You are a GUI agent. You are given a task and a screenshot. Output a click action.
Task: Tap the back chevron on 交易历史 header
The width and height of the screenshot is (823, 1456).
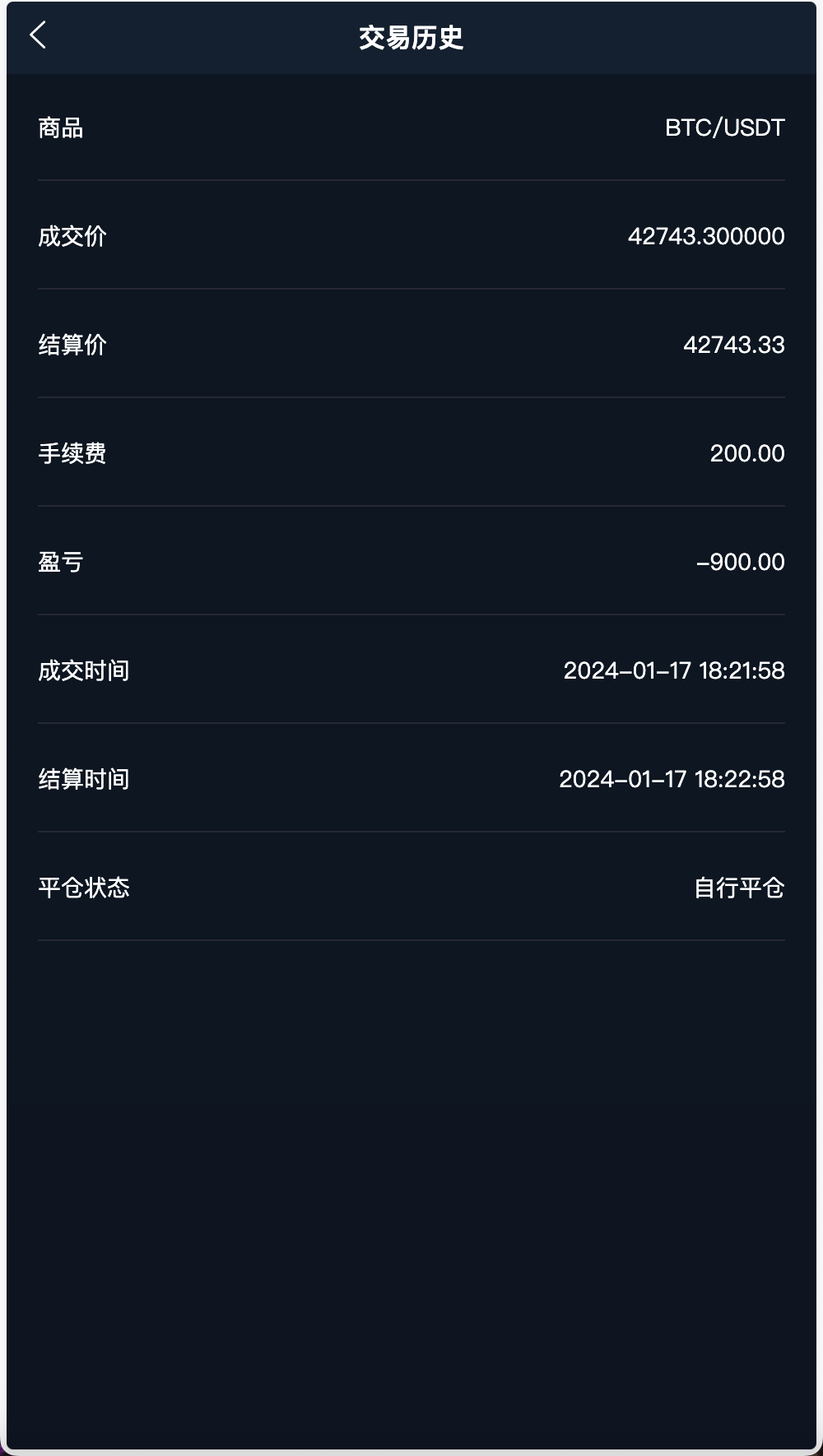click(x=38, y=36)
